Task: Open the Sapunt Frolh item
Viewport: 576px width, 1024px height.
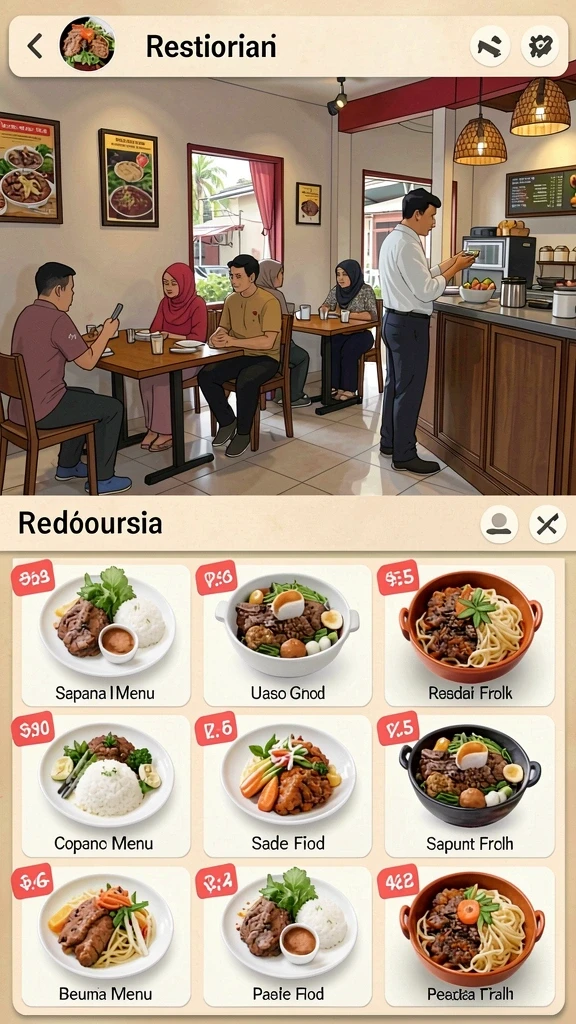Action: pyautogui.click(x=470, y=786)
